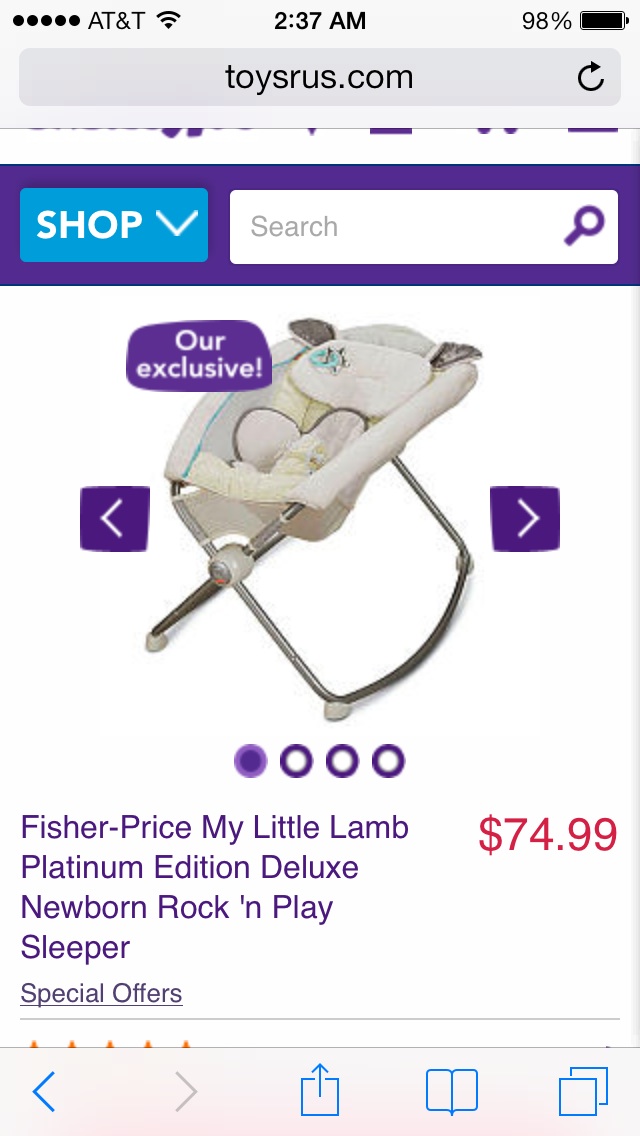Tap the purple magnifier search icon

tap(583, 227)
